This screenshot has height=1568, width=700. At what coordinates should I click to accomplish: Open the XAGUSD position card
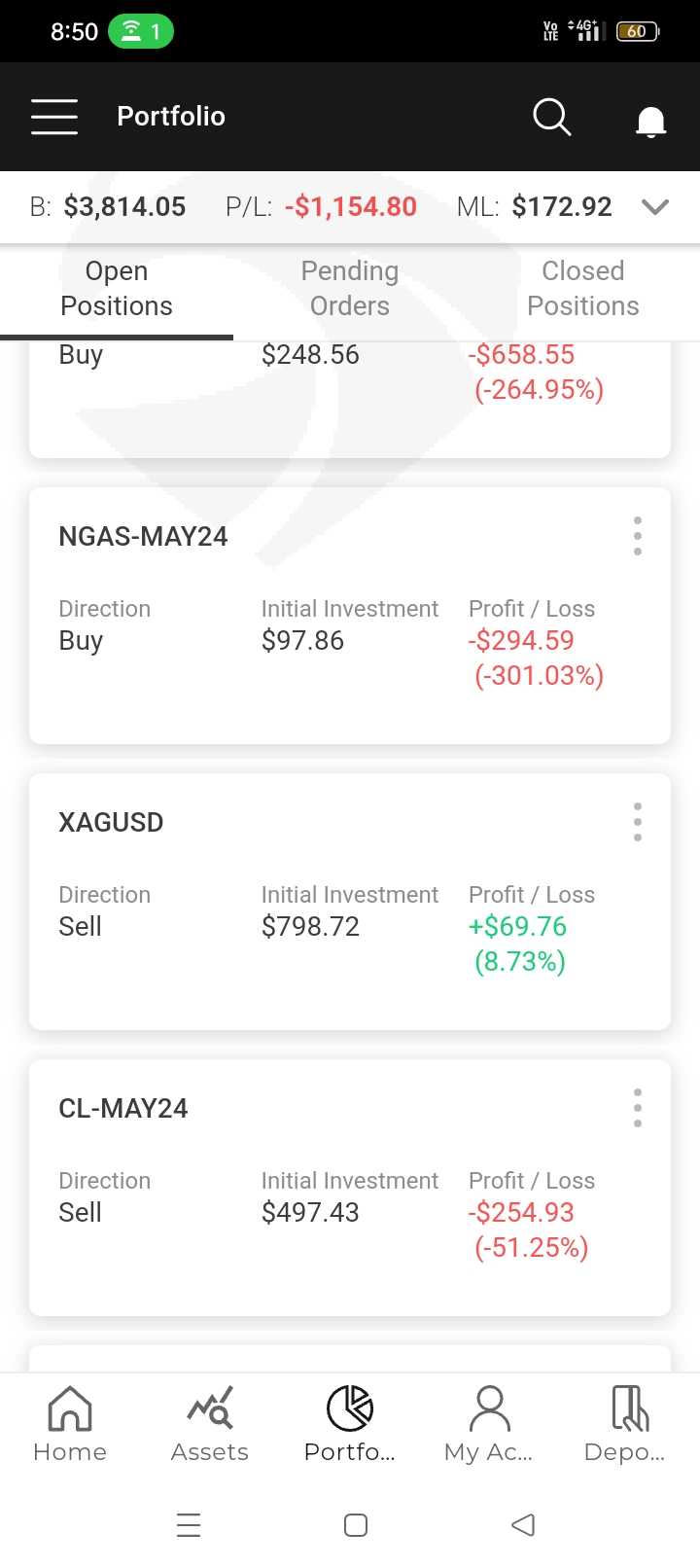click(350, 902)
